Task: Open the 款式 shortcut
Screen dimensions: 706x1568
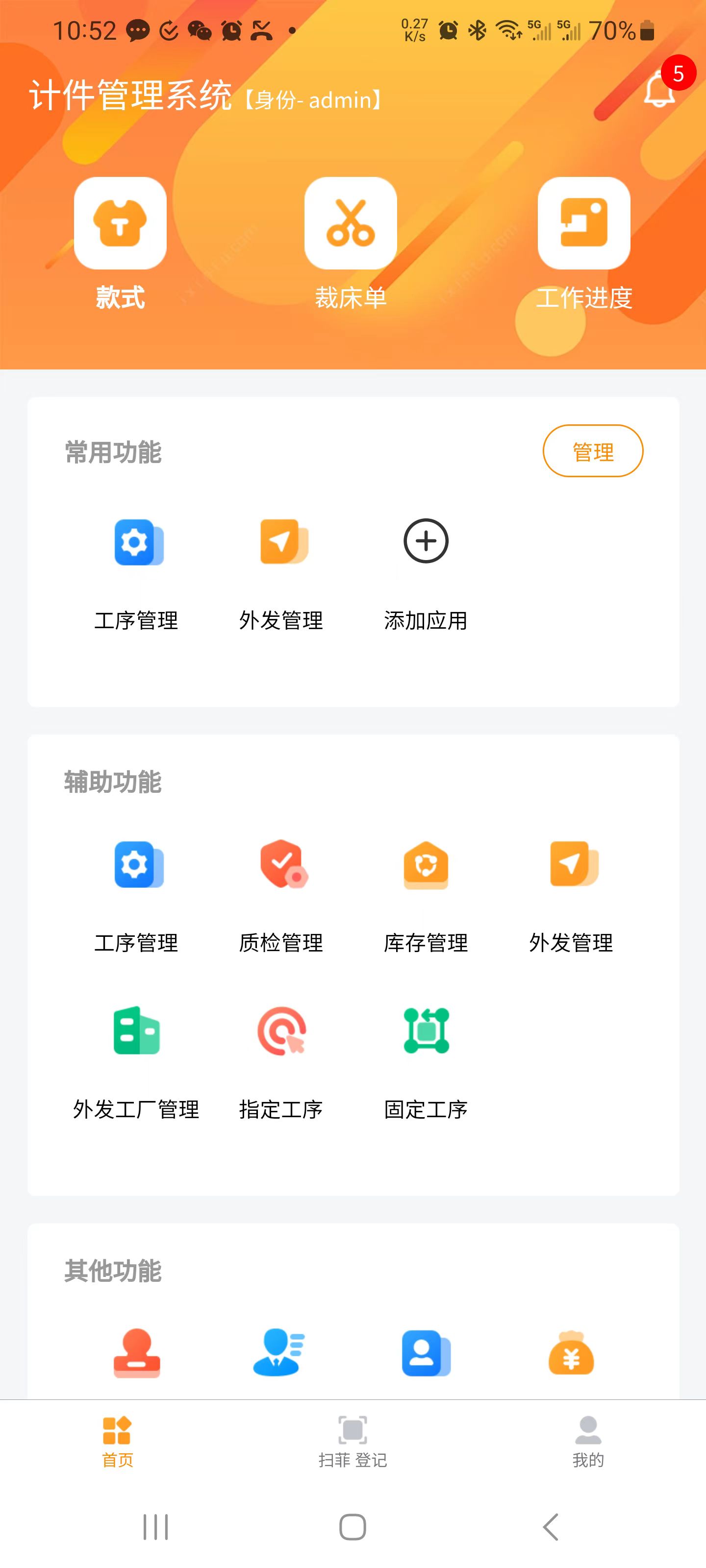Action: [x=120, y=223]
